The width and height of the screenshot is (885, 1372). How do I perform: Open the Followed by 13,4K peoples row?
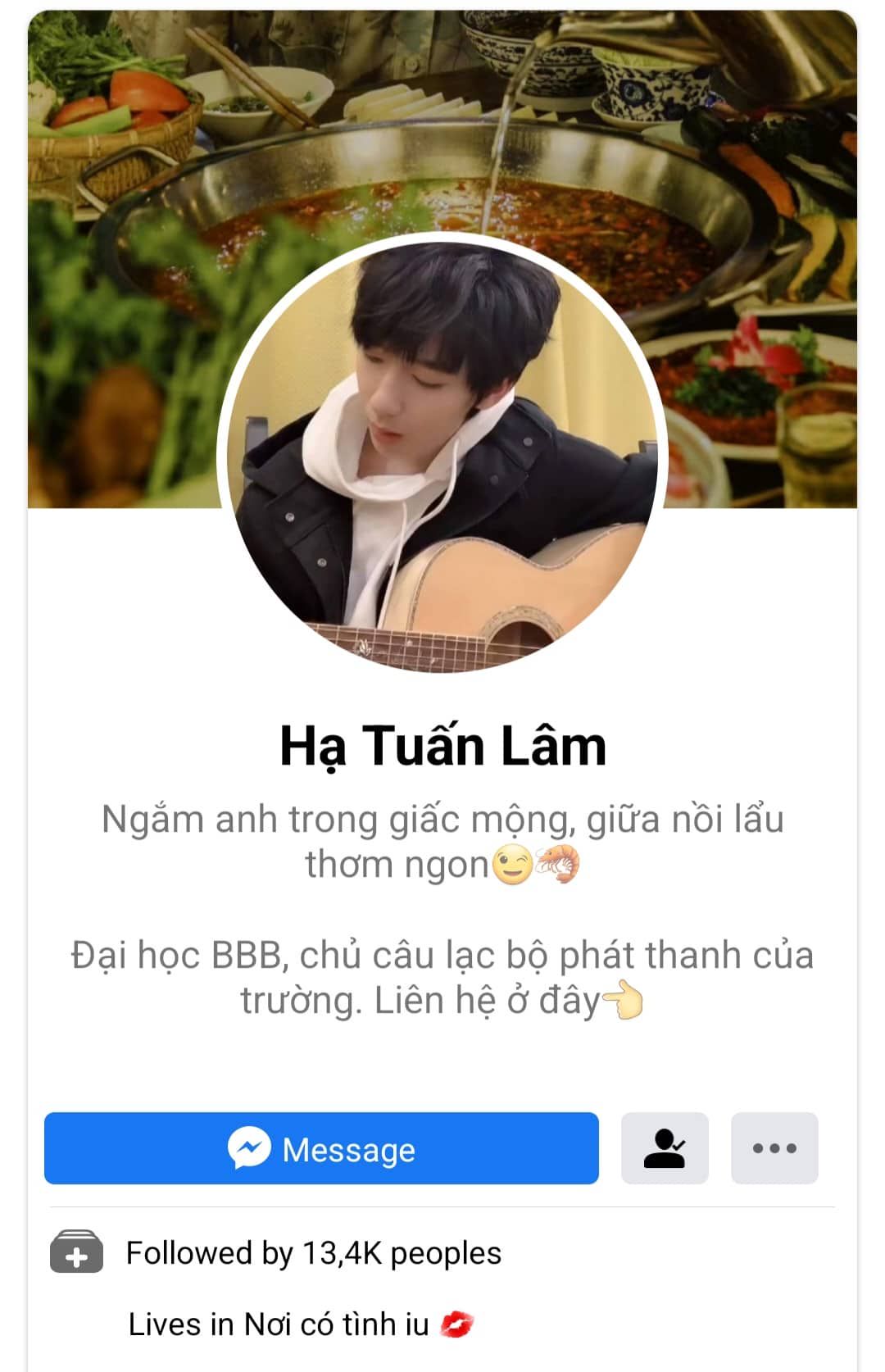313,1253
